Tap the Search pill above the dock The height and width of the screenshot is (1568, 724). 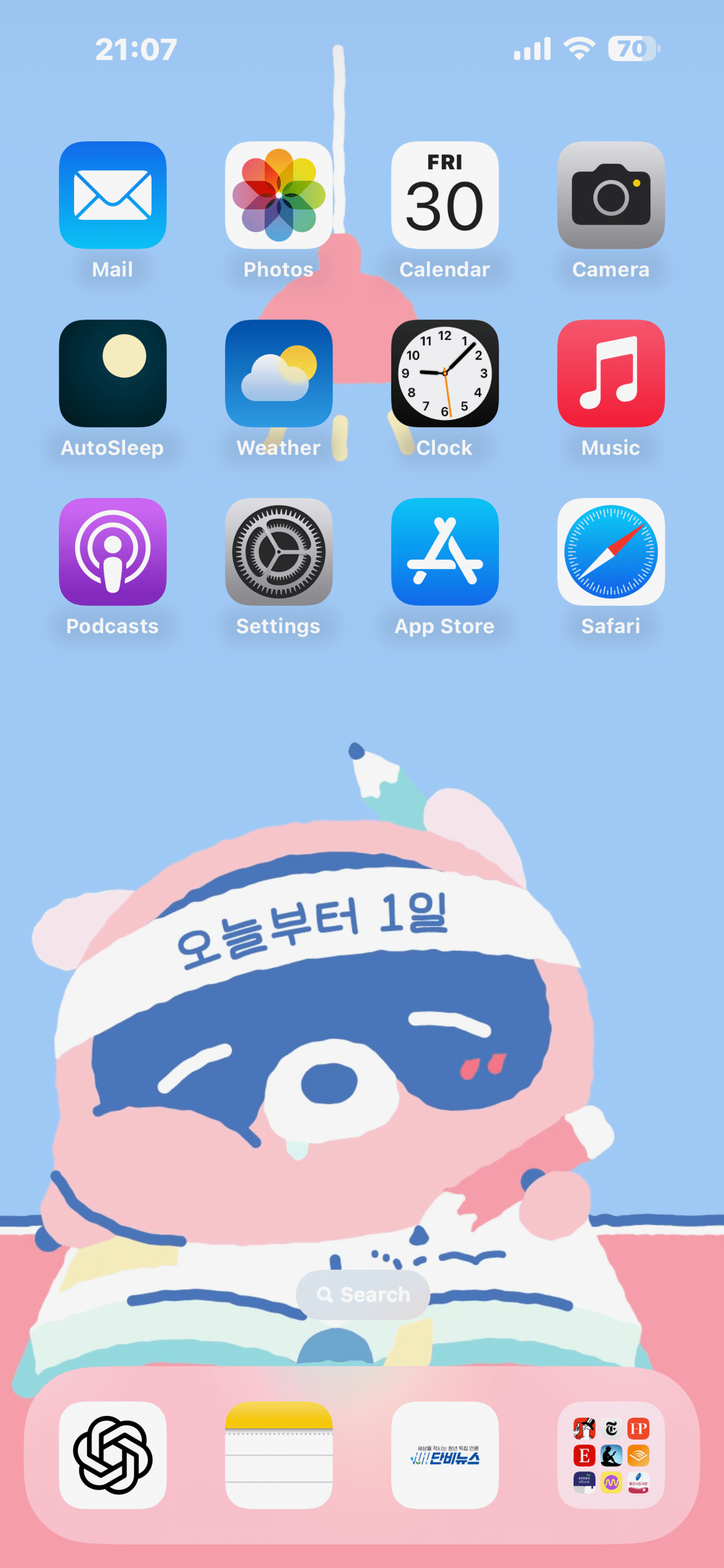coord(363,1294)
